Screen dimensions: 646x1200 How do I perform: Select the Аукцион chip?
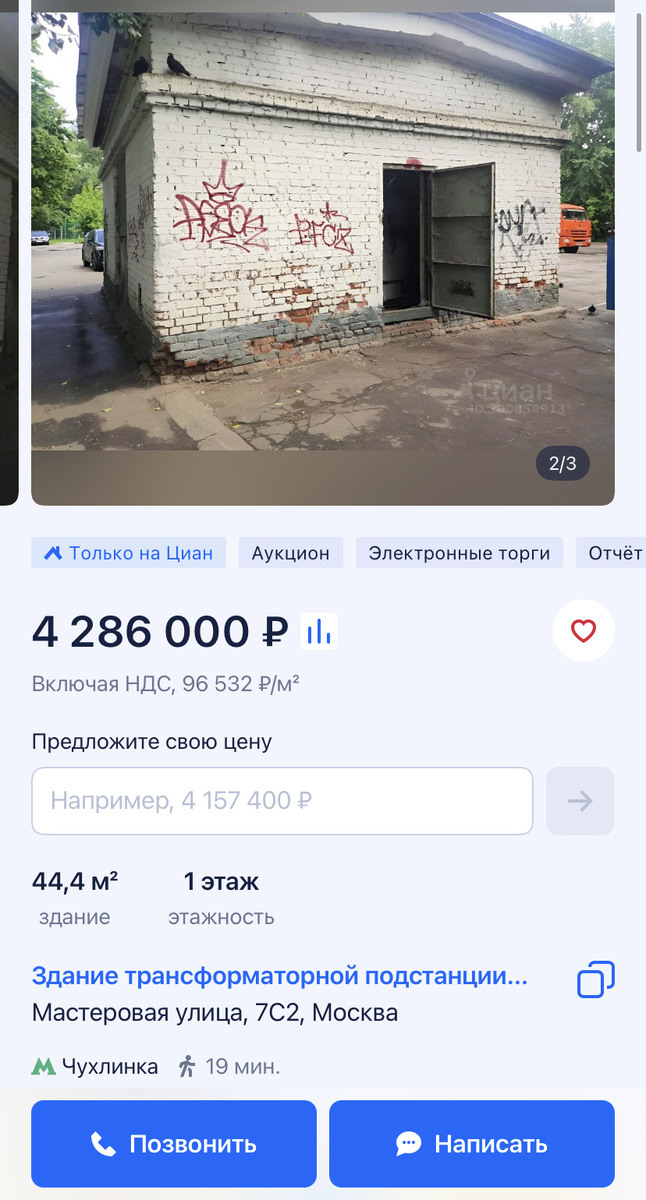point(290,553)
